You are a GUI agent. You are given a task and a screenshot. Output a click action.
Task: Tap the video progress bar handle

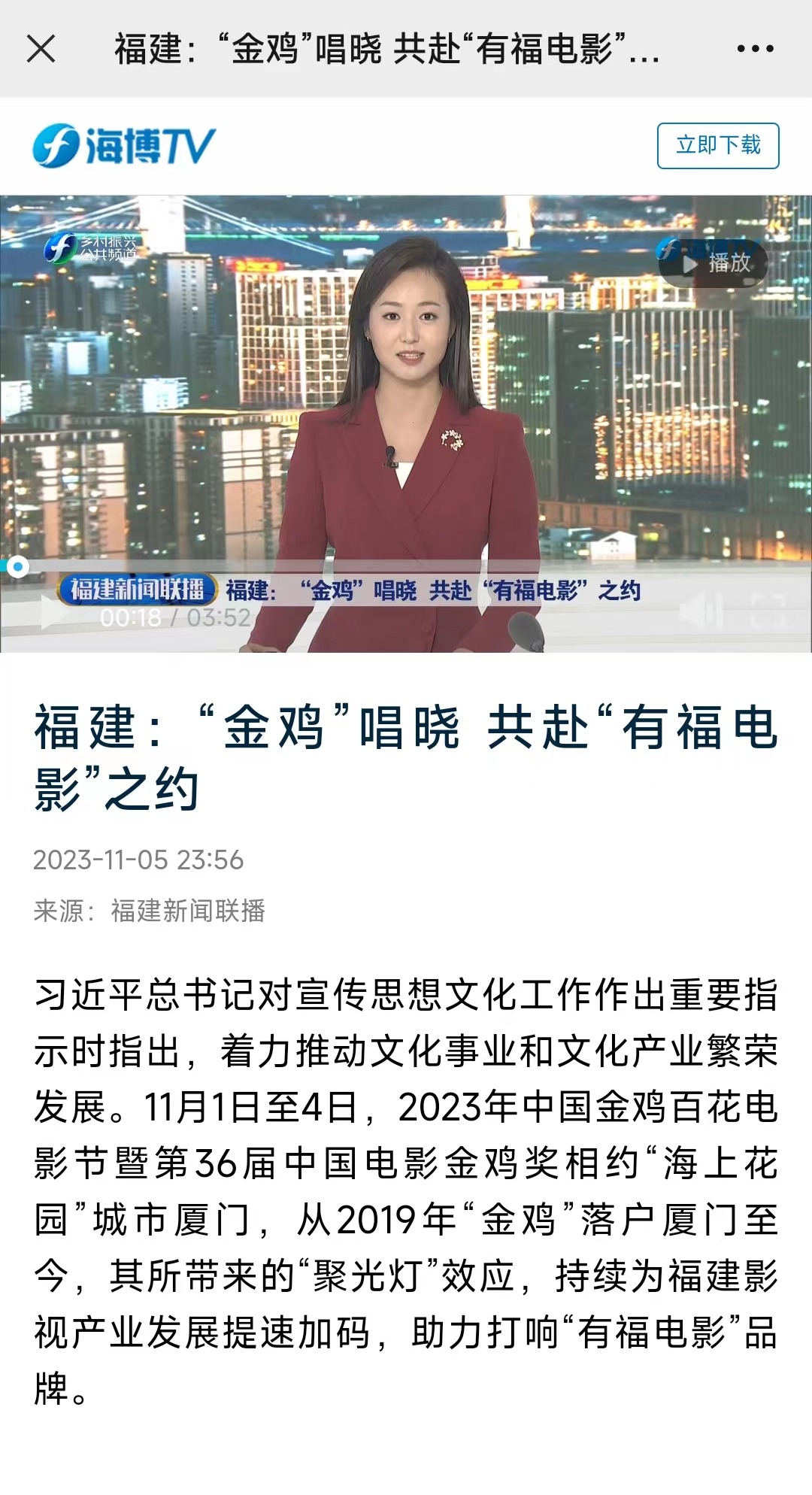(x=17, y=567)
